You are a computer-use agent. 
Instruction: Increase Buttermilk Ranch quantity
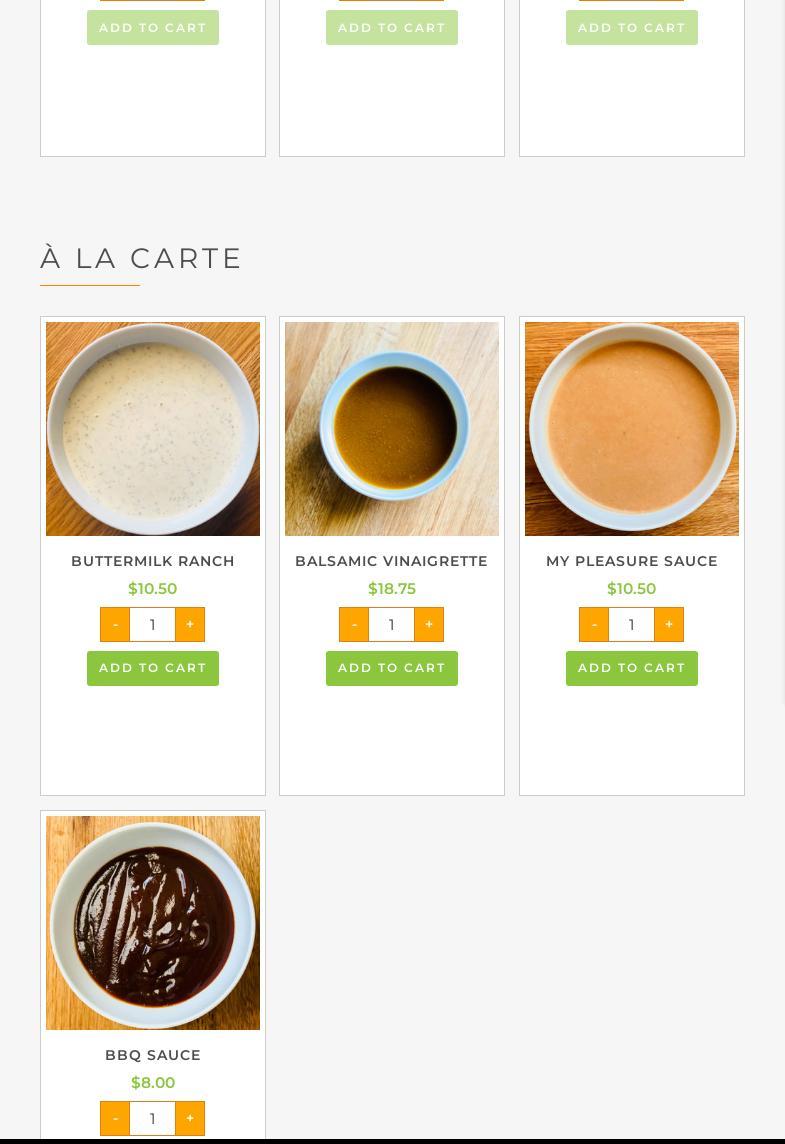[190, 624]
